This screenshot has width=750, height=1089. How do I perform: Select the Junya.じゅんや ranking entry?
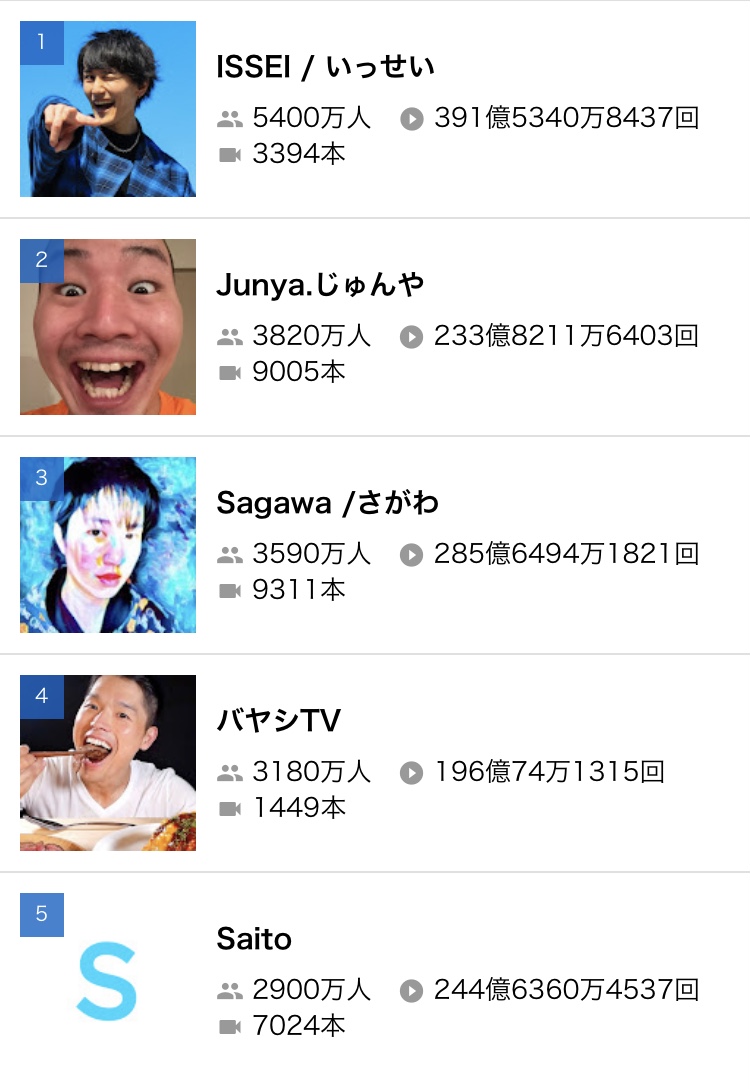(320, 285)
